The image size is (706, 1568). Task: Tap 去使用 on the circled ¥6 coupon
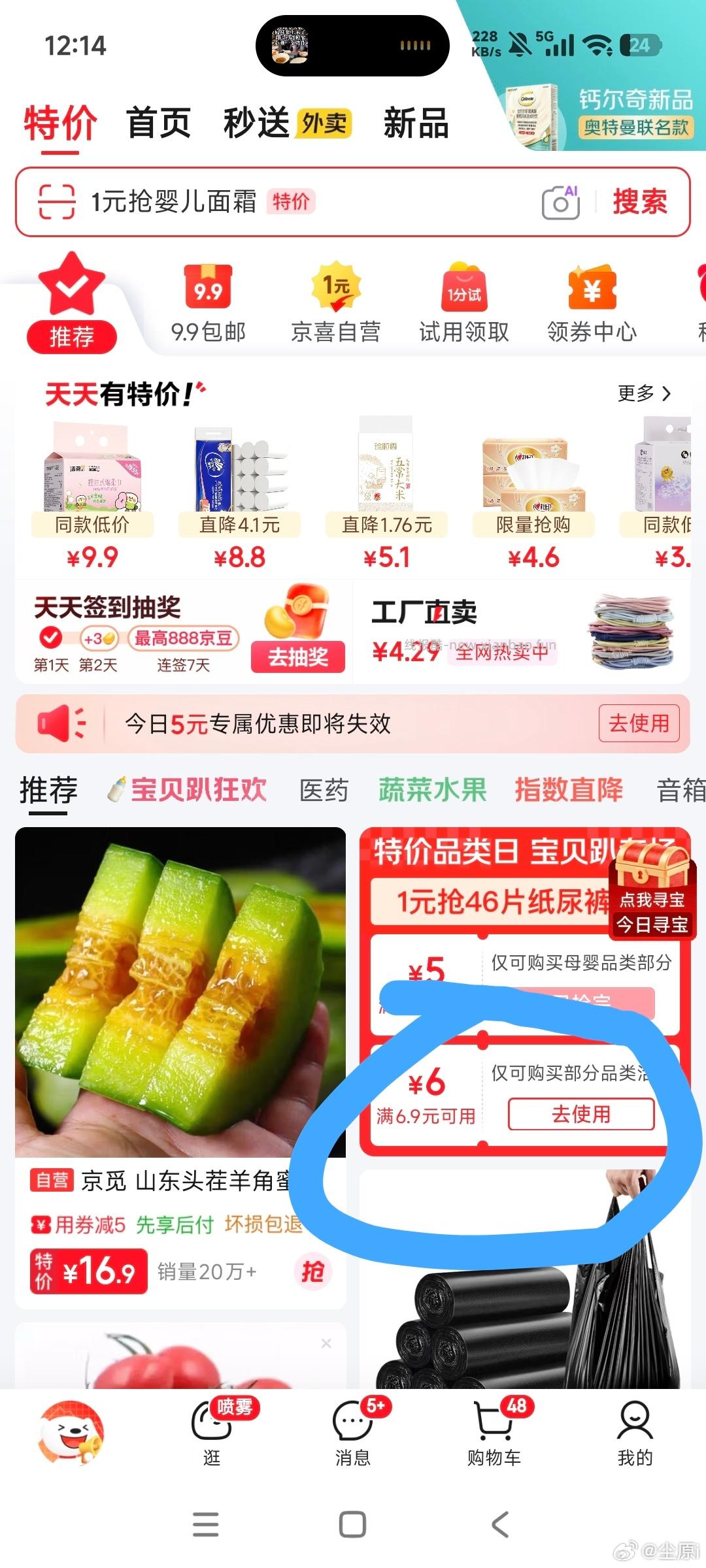pos(580,1115)
